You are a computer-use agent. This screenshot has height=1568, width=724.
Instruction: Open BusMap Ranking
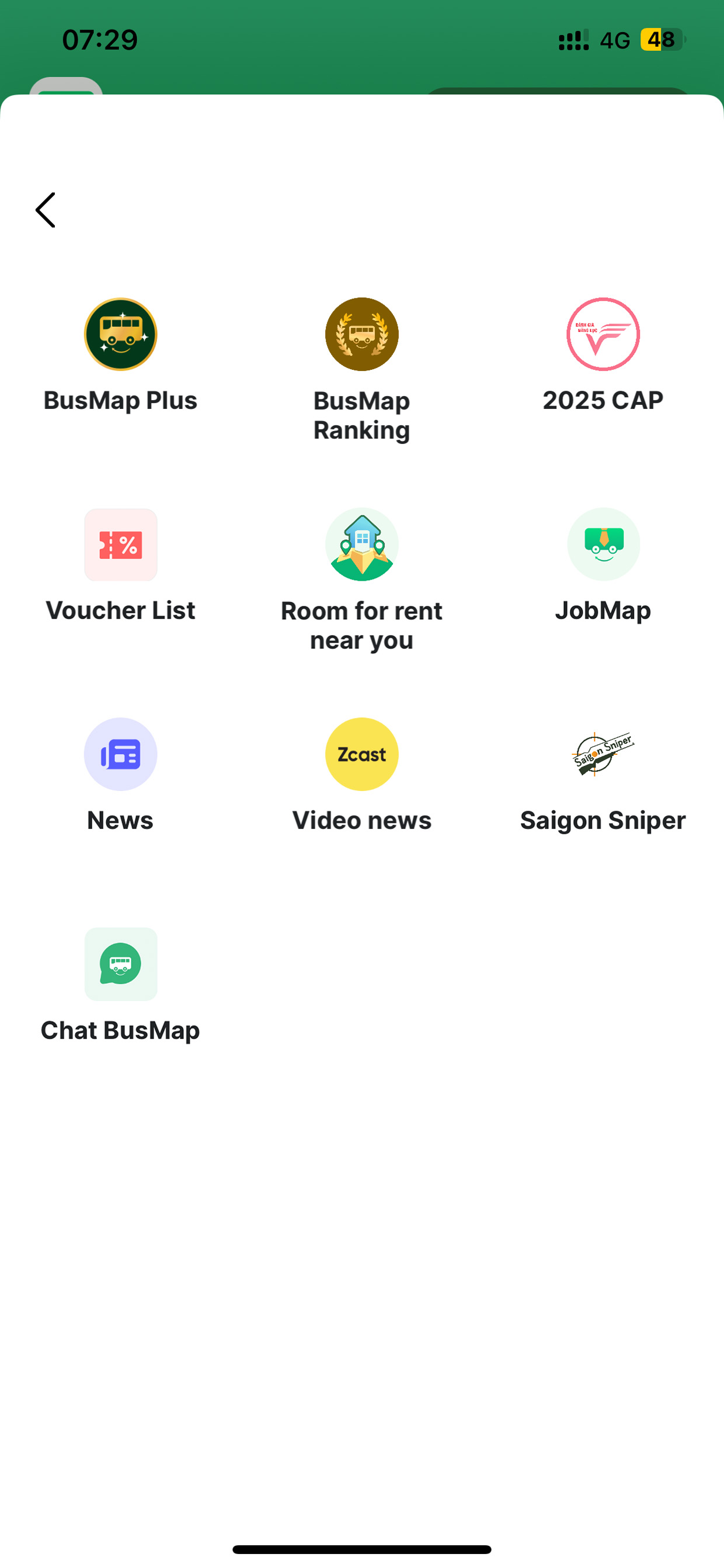point(361,334)
